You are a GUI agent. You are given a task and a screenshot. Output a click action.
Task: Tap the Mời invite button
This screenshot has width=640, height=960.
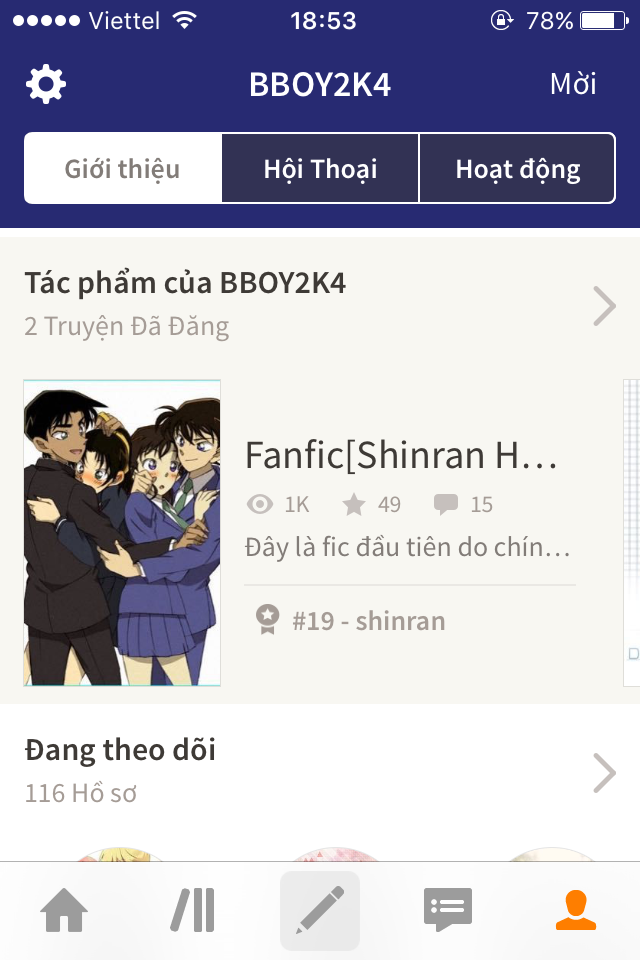[573, 85]
